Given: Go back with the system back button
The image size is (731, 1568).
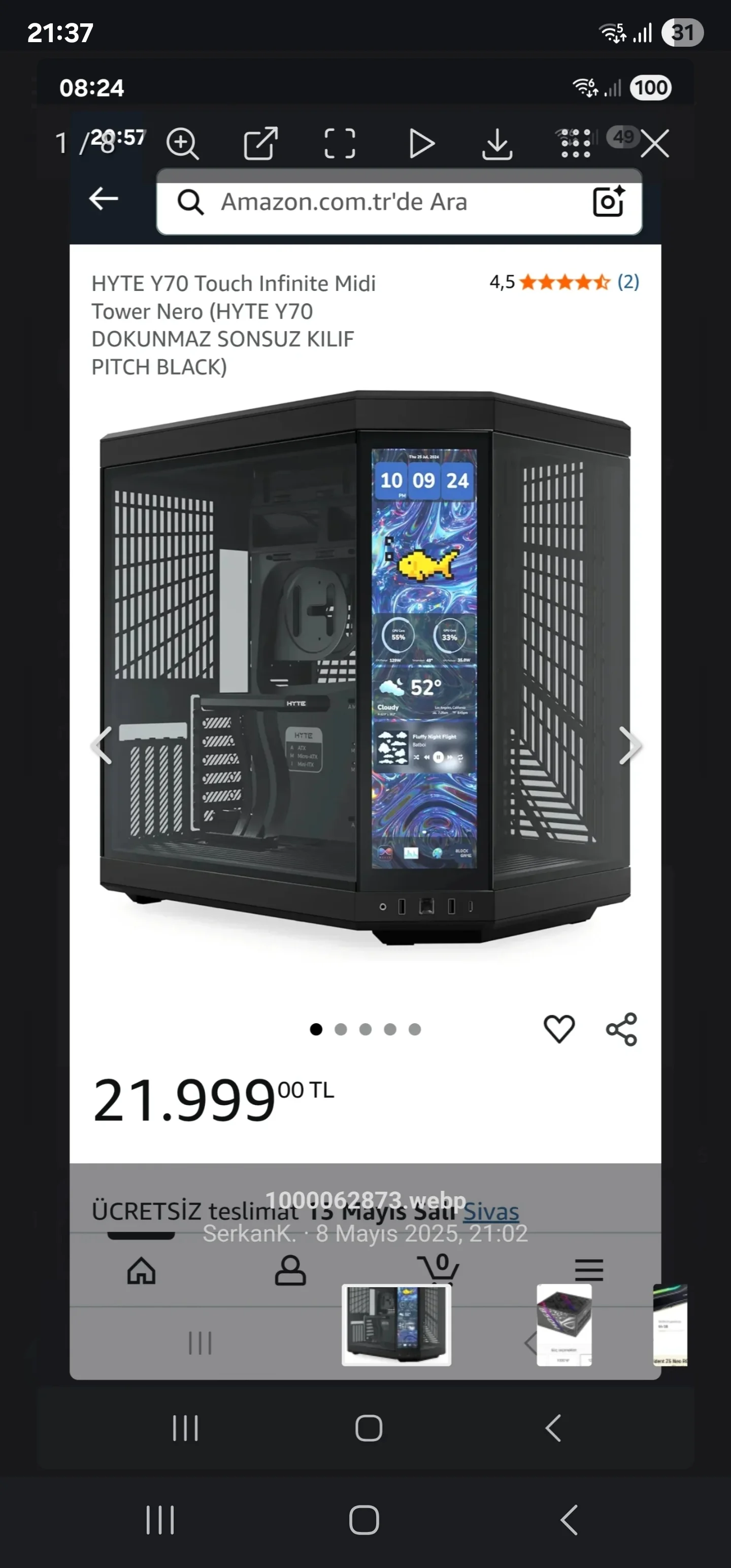Looking at the screenshot, I should coord(569,1520).
